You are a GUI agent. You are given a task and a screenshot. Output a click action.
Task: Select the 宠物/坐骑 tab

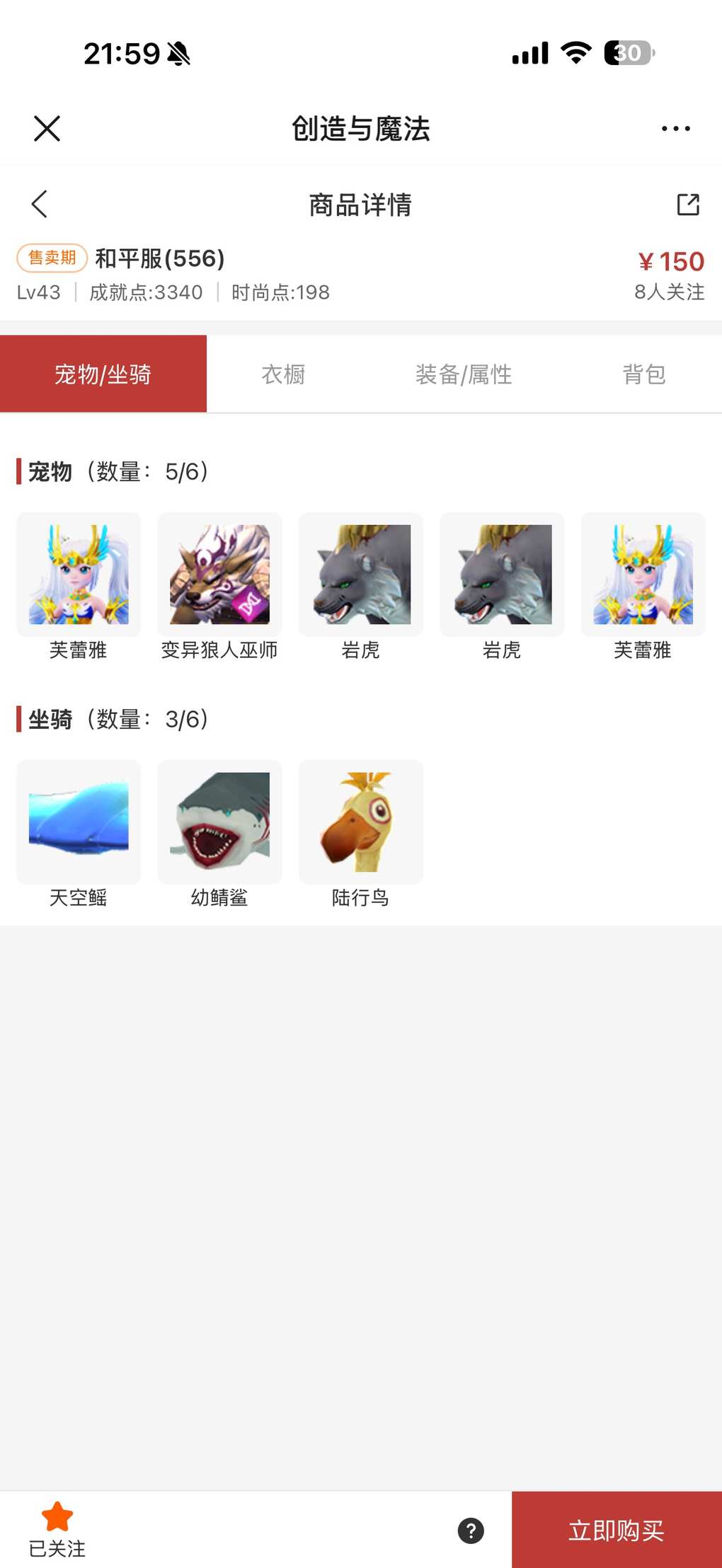coord(103,374)
